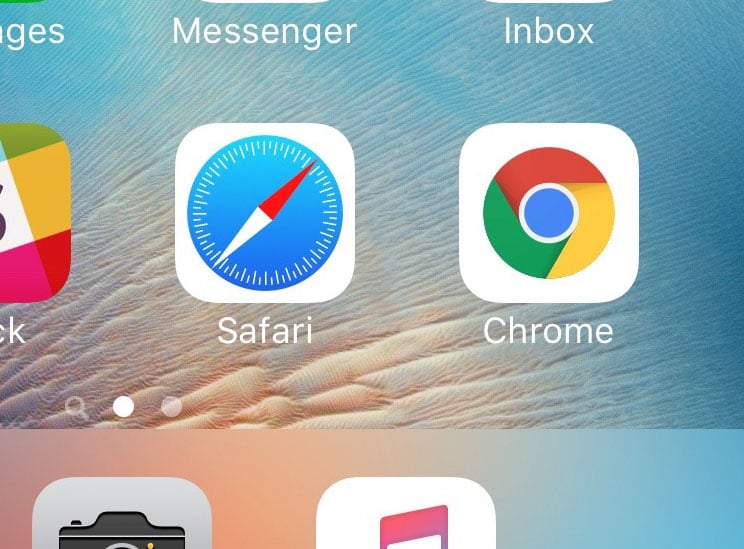Open the Messenger app

(264, 28)
